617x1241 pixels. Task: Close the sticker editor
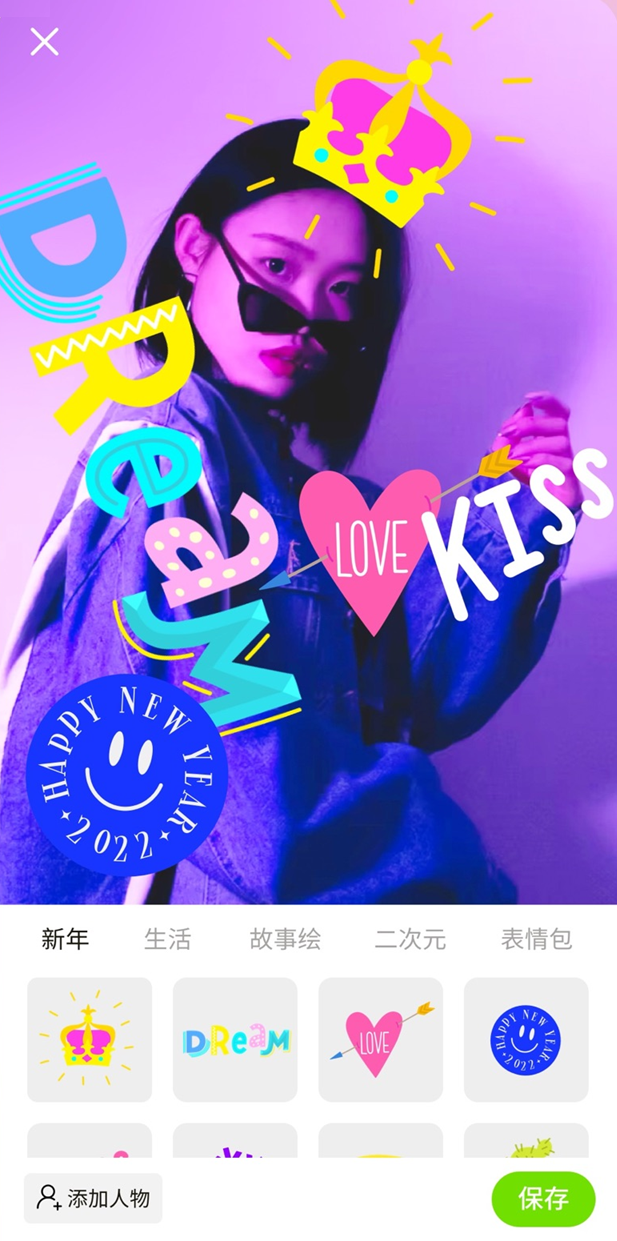44,42
